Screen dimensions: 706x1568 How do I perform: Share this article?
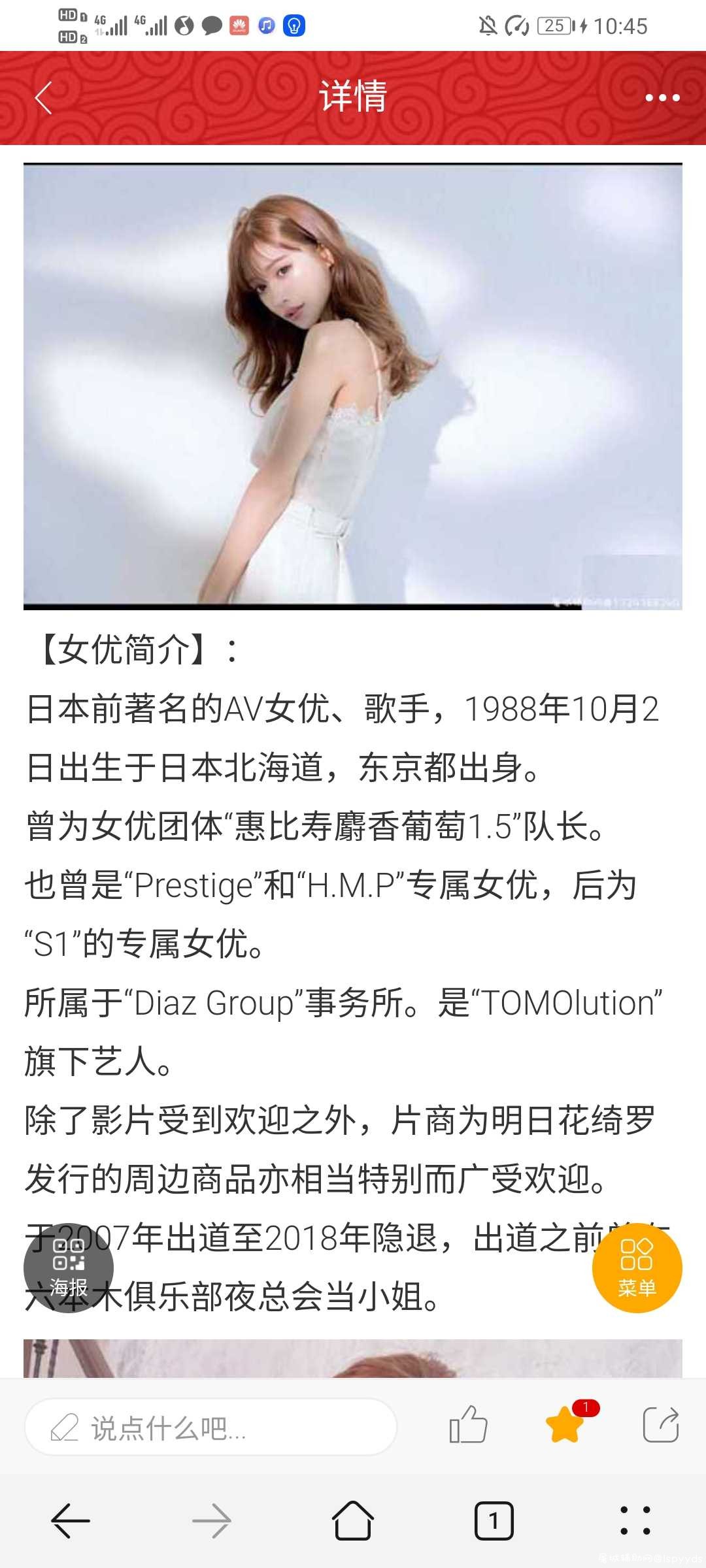tap(661, 1424)
